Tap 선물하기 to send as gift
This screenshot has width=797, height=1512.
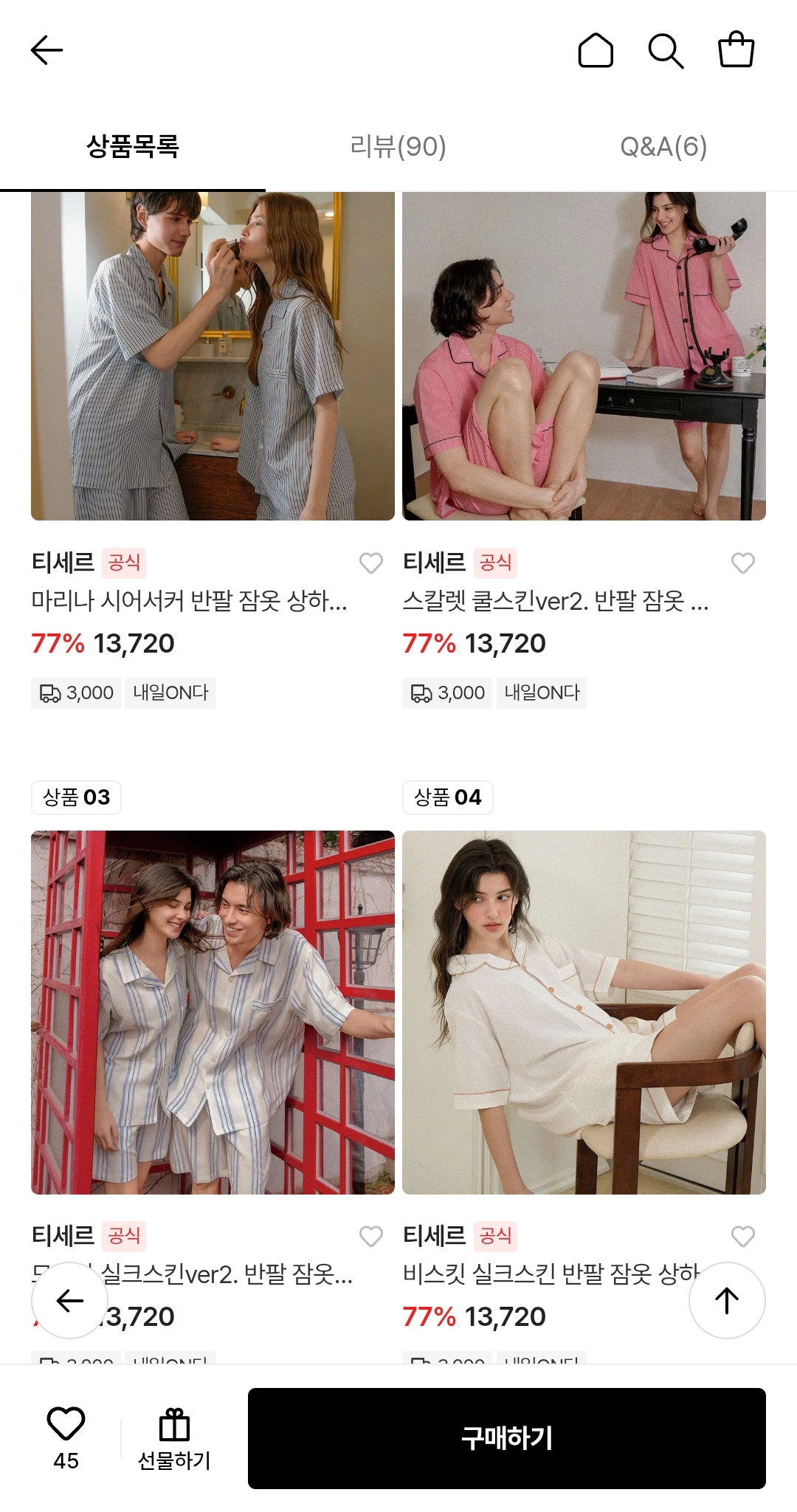click(x=174, y=1439)
